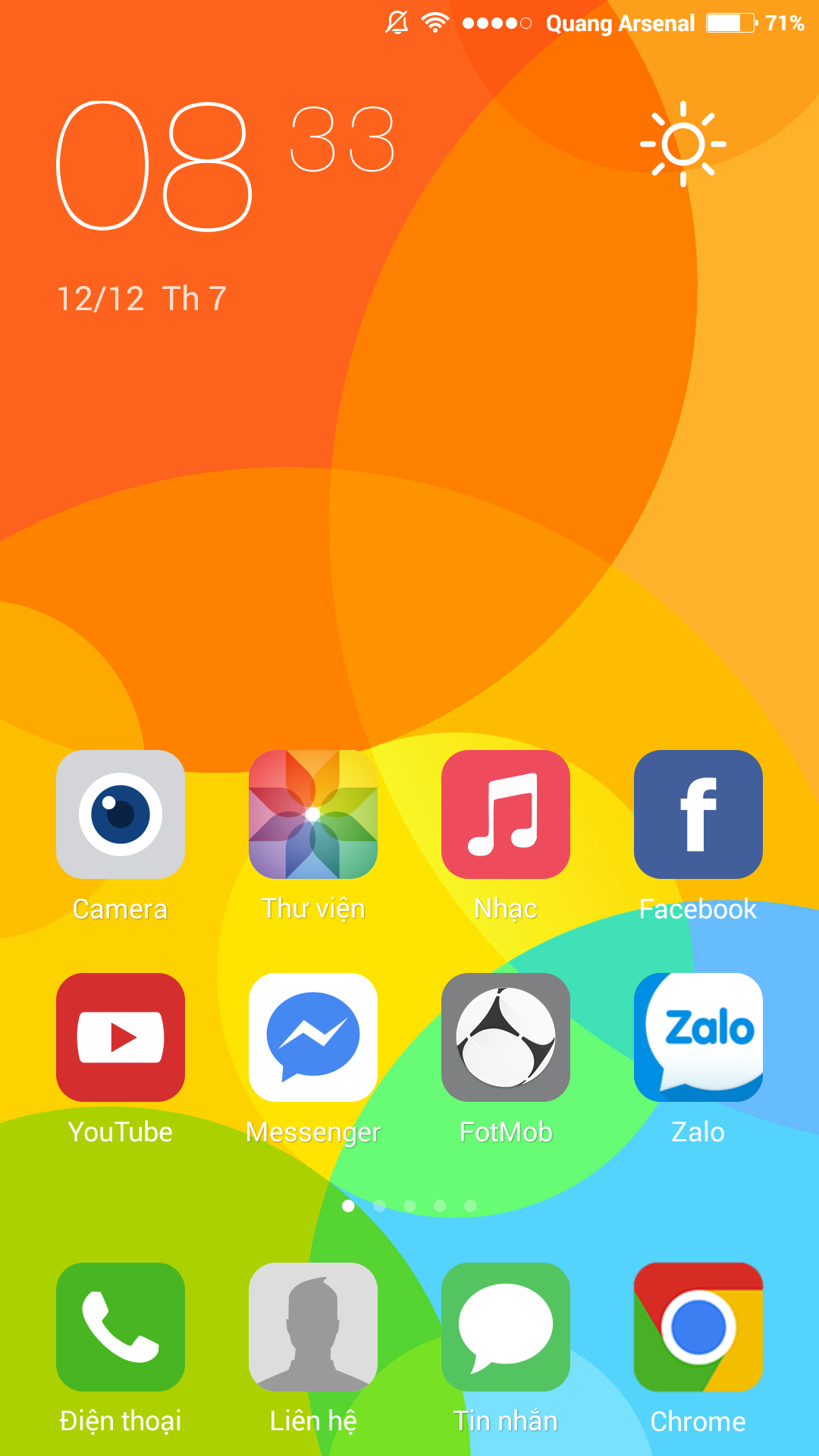Open the YouTube app
Viewport: 819px width, 1456px height.
tap(120, 1037)
